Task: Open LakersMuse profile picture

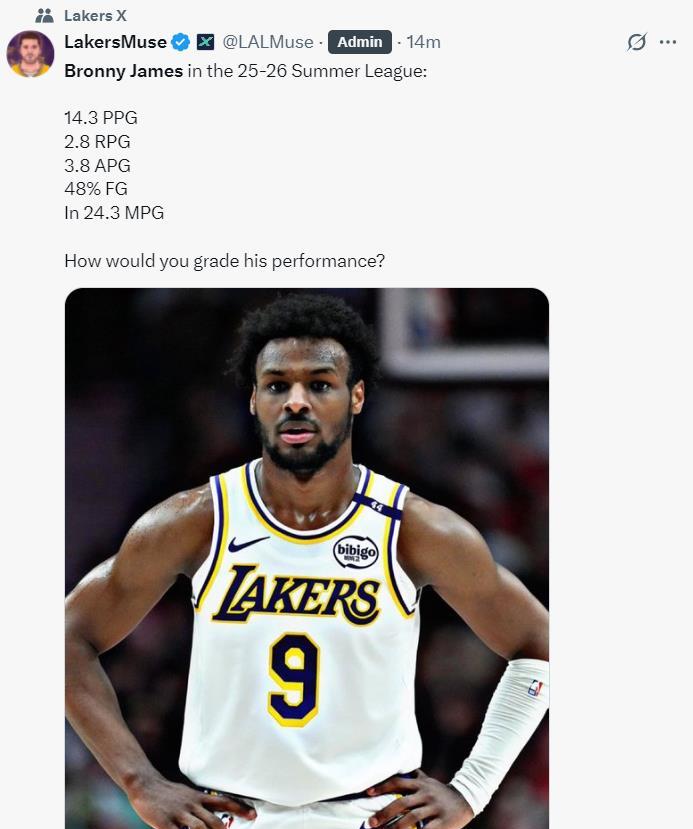Action: [x=30, y=54]
